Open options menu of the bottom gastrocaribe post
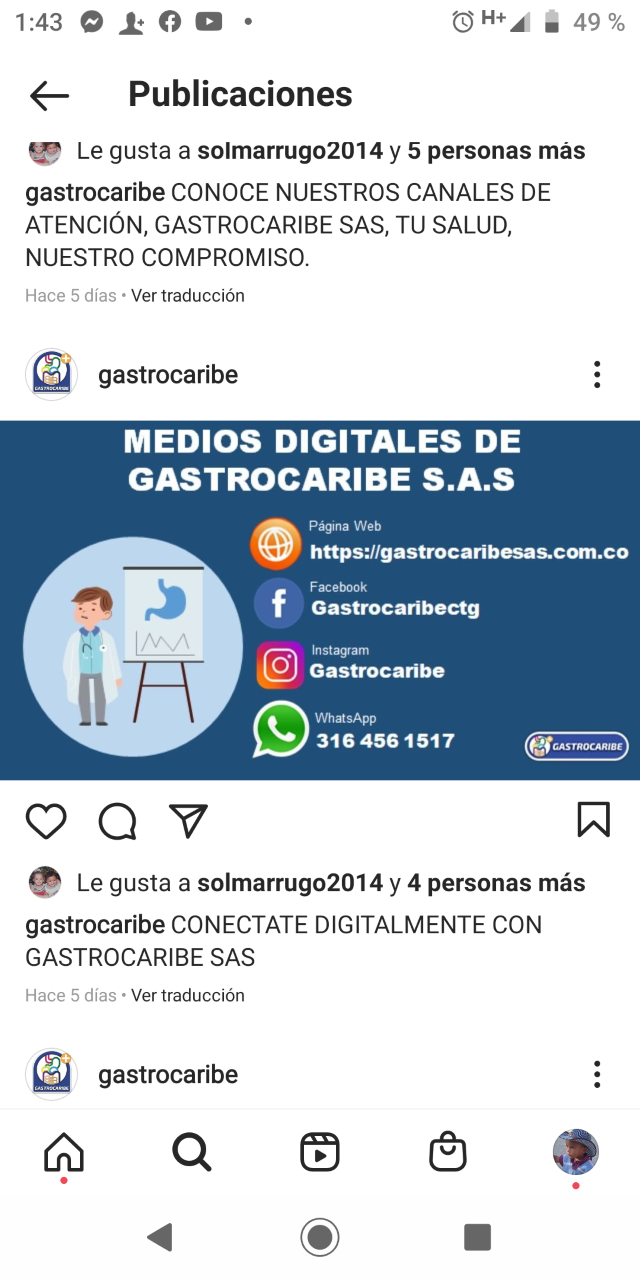Image resolution: width=640 pixels, height=1280 pixels. point(597,1075)
